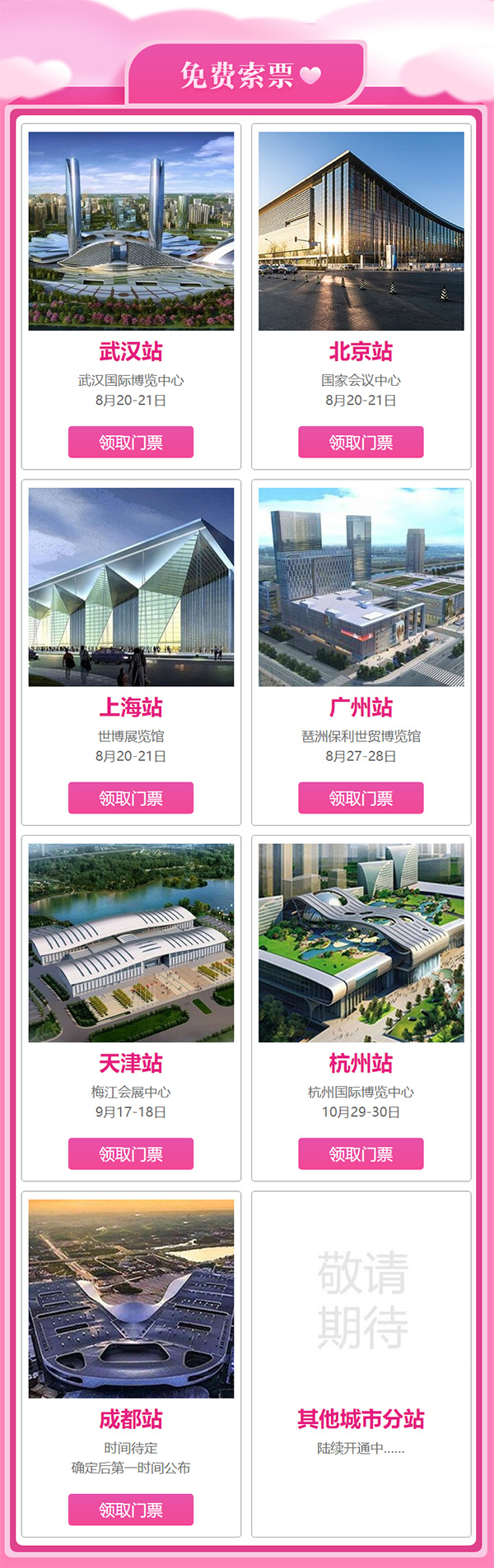This screenshot has height=1568, width=494.
Task: Tap 领取门票 under 北京站
Action: click(x=361, y=442)
